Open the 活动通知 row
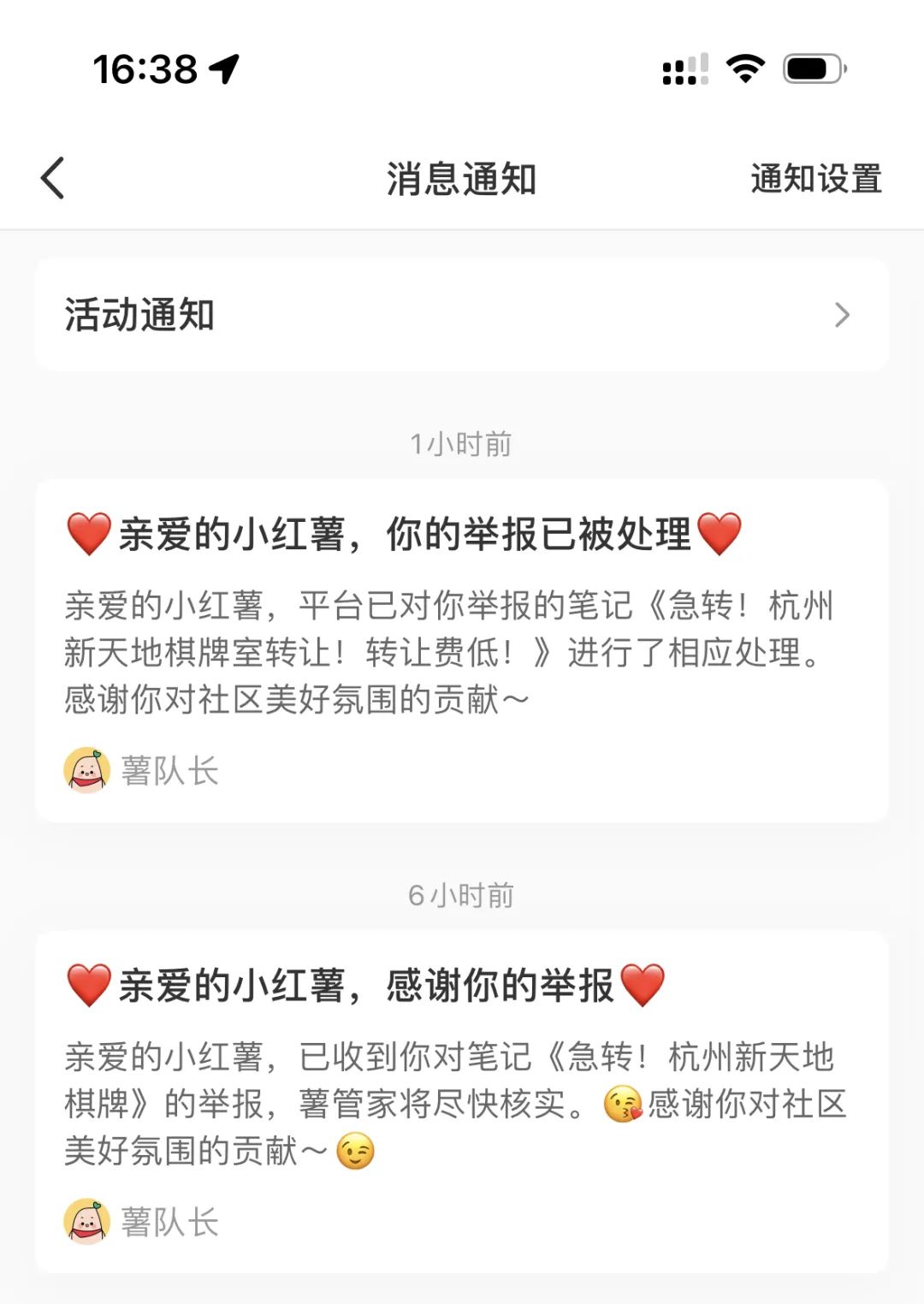The height and width of the screenshot is (1304, 924). pos(462,315)
